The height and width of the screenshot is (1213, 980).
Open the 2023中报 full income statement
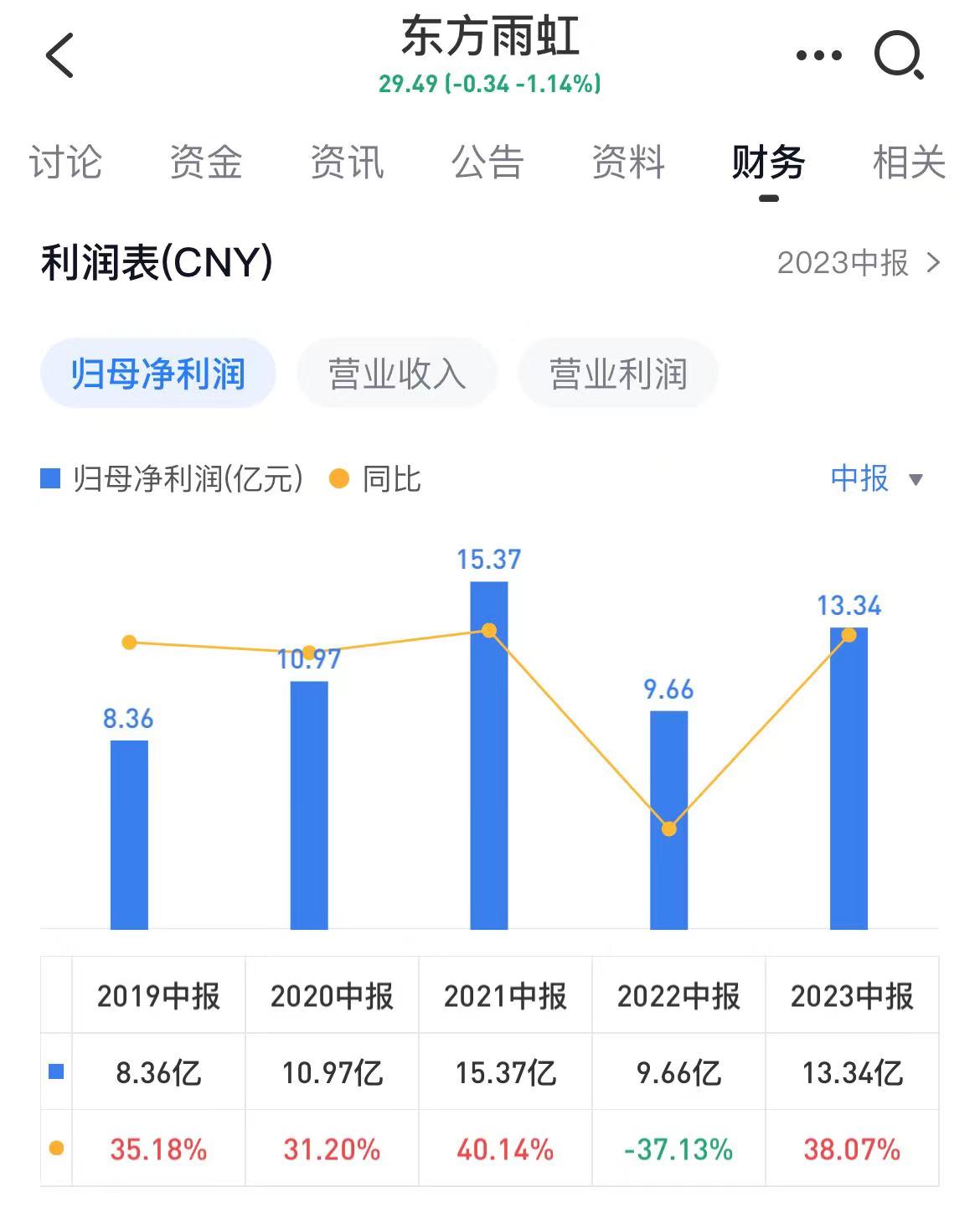tap(858, 263)
